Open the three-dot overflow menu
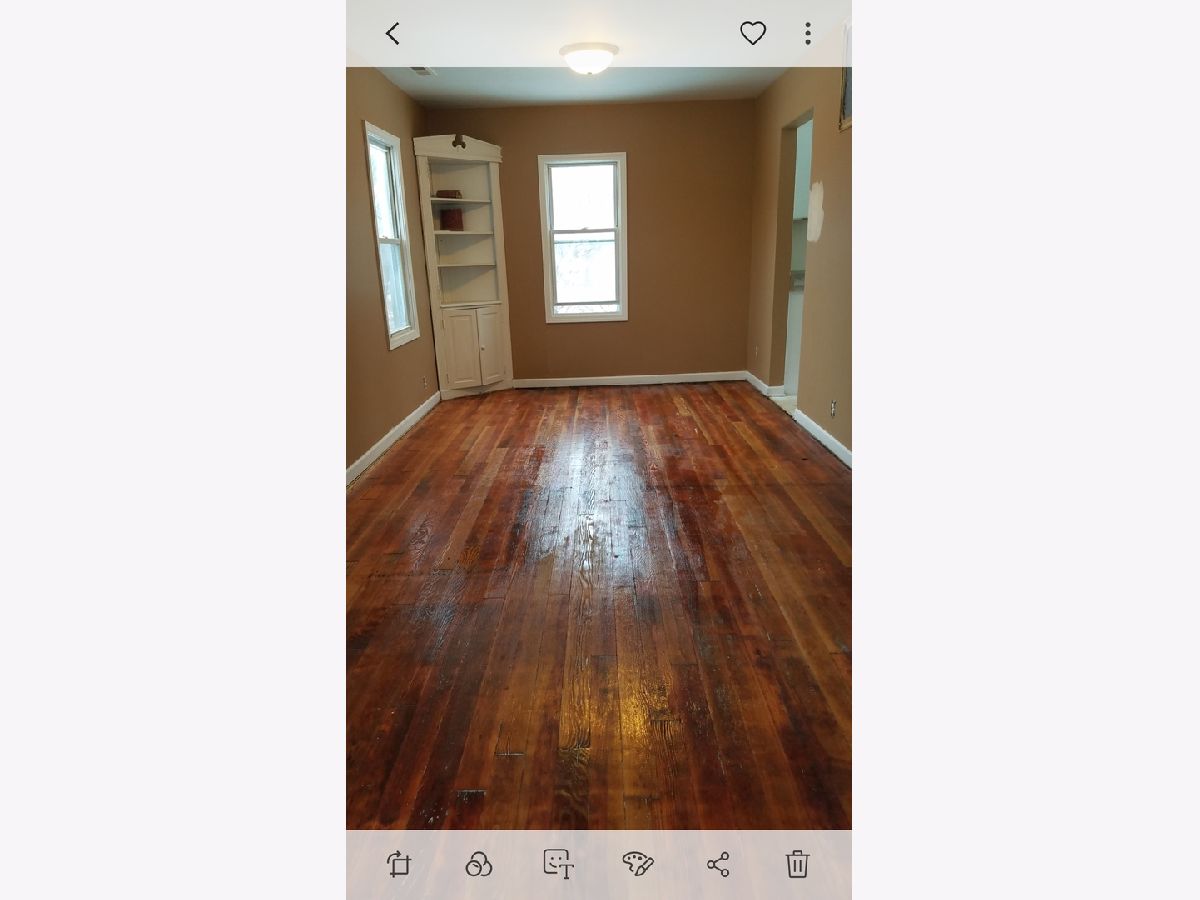The width and height of the screenshot is (1200, 900). [x=807, y=34]
